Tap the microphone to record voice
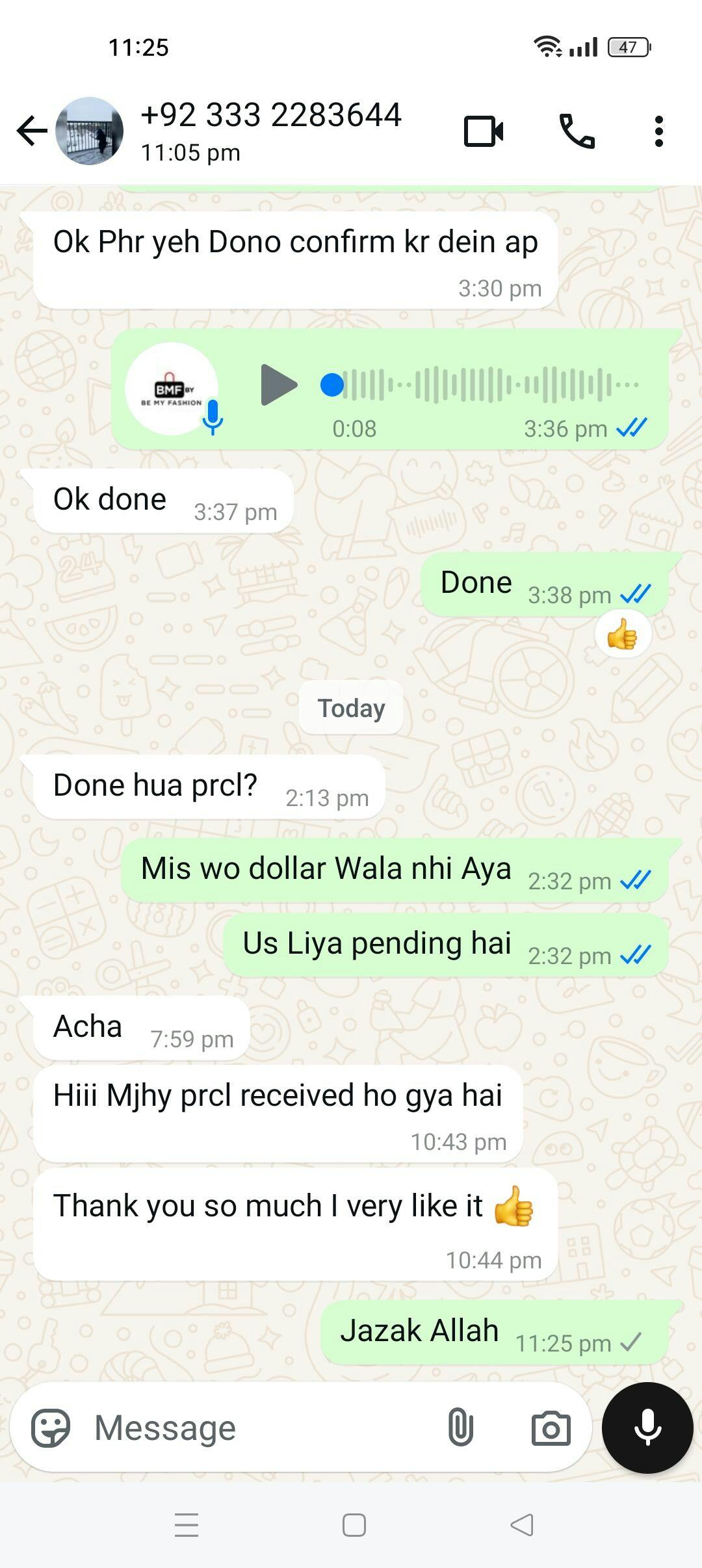The image size is (702, 1568). (647, 1428)
